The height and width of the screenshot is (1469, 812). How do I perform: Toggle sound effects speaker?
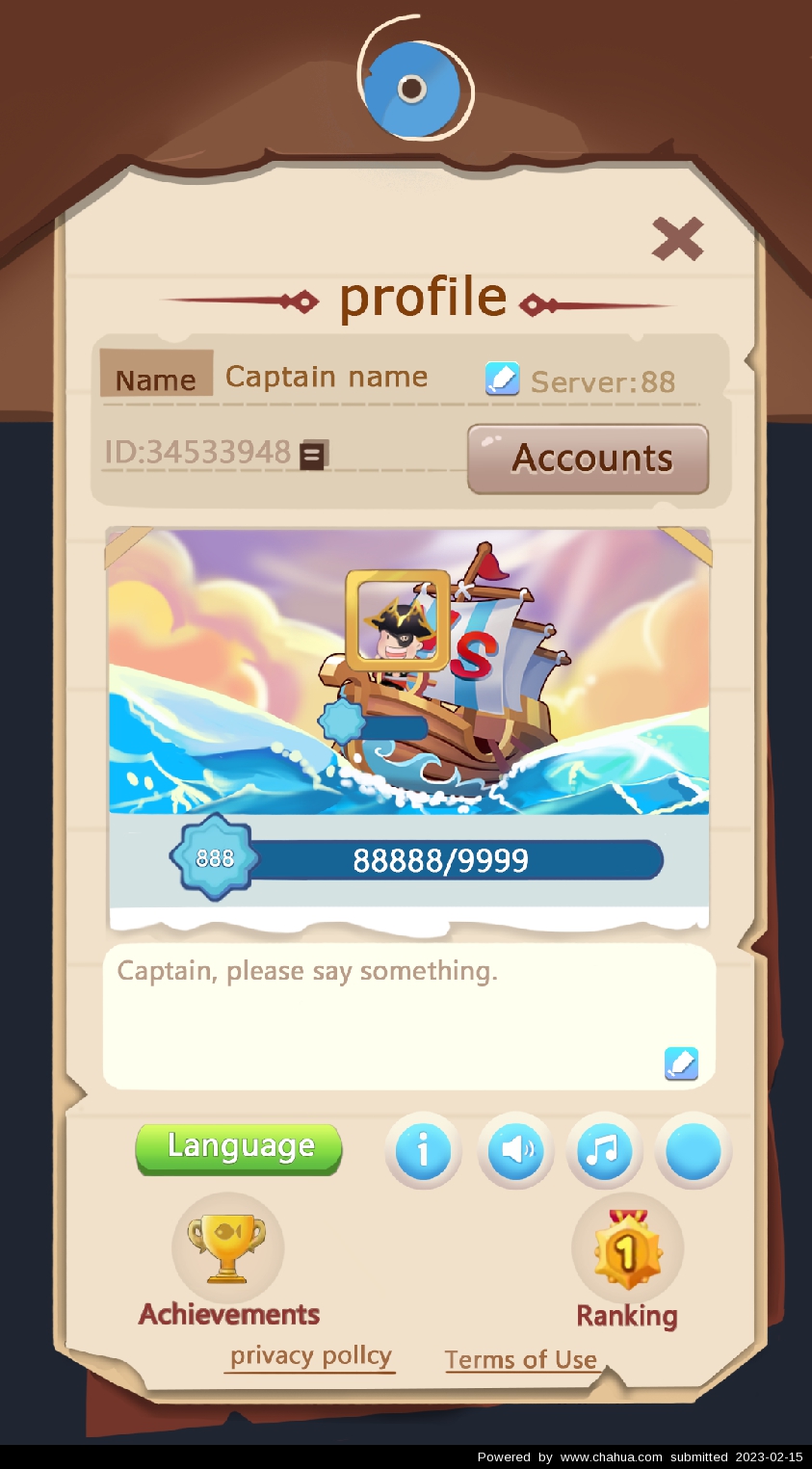pos(515,1150)
